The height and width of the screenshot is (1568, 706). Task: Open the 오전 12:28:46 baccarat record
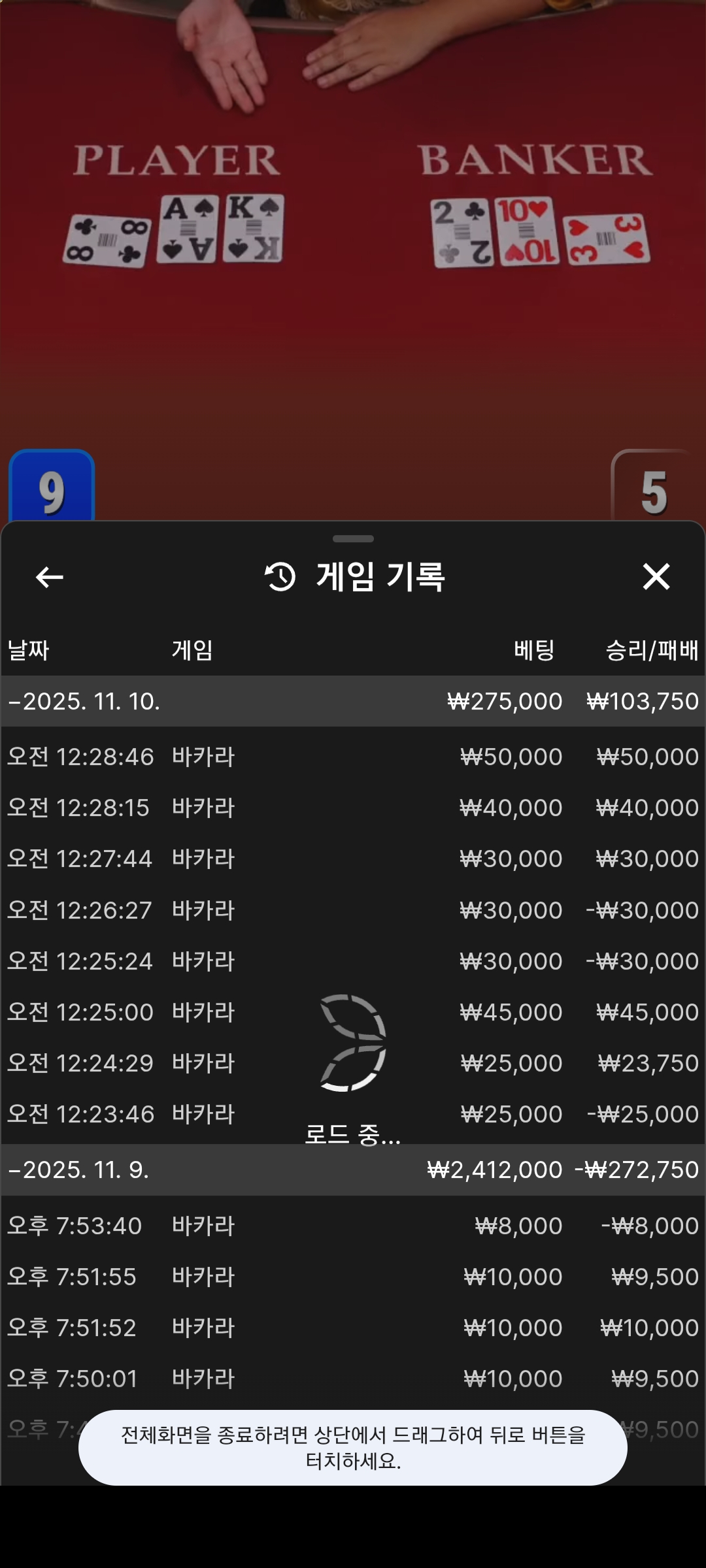353,757
